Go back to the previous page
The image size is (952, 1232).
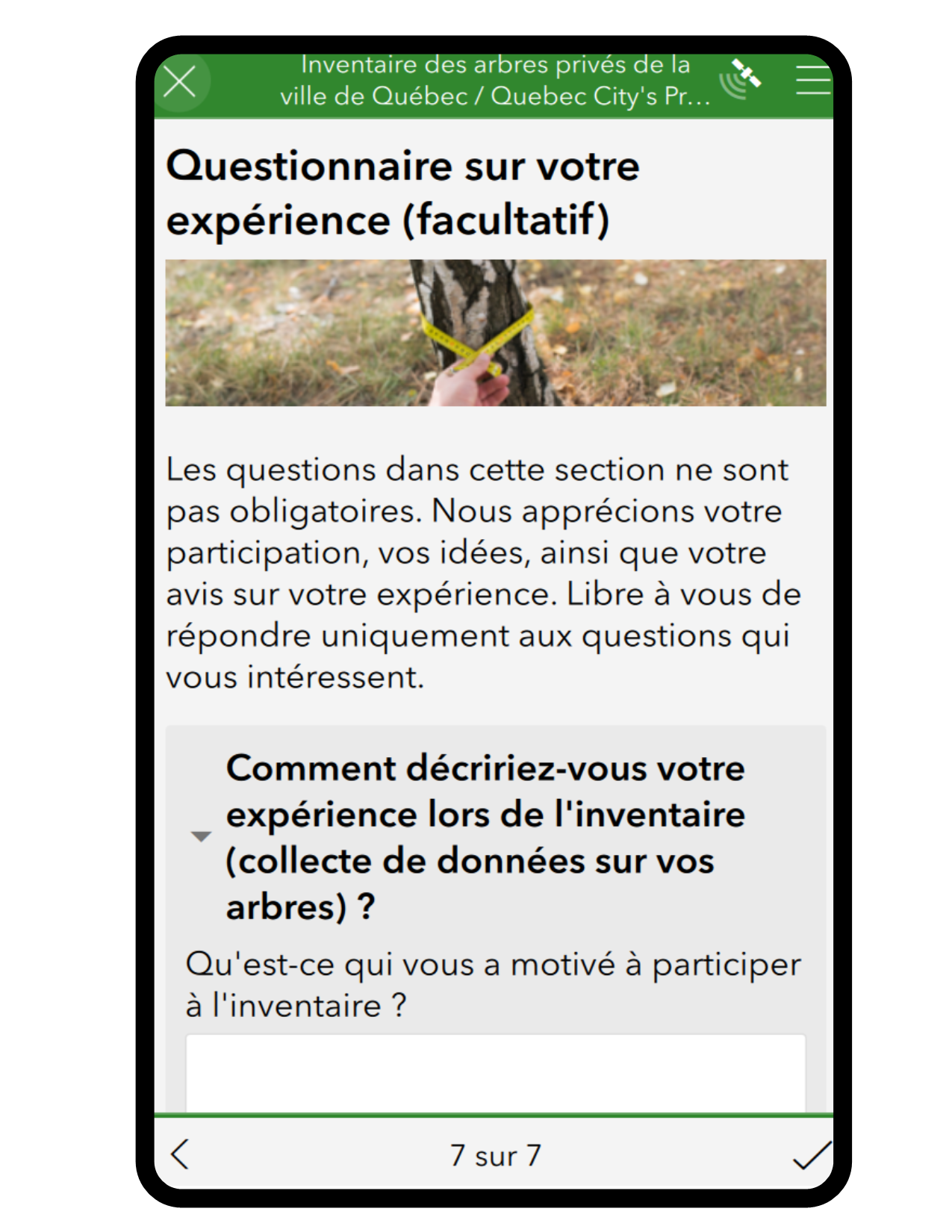pyautogui.click(x=180, y=1154)
